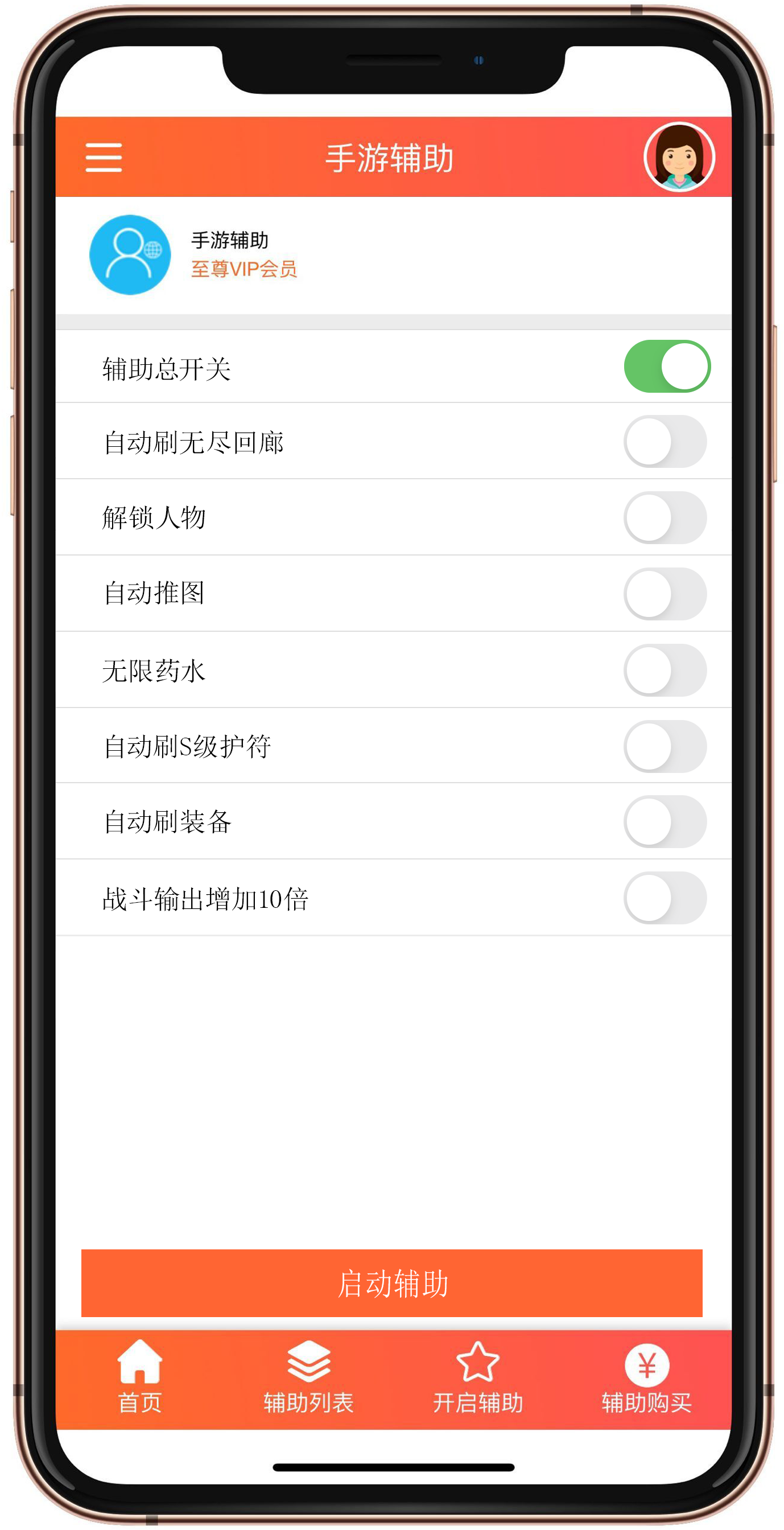Open the hamburger menu
The width and height of the screenshot is (784, 1530).
[x=104, y=158]
